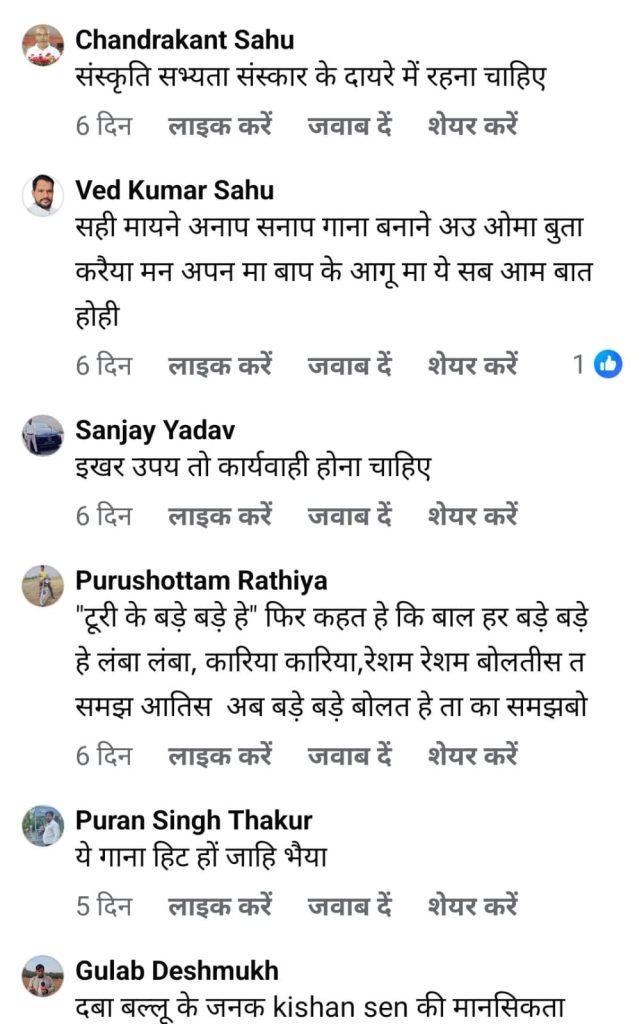
Task: Like Ved Kumar Sahu's comment
Action: pos(220,365)
